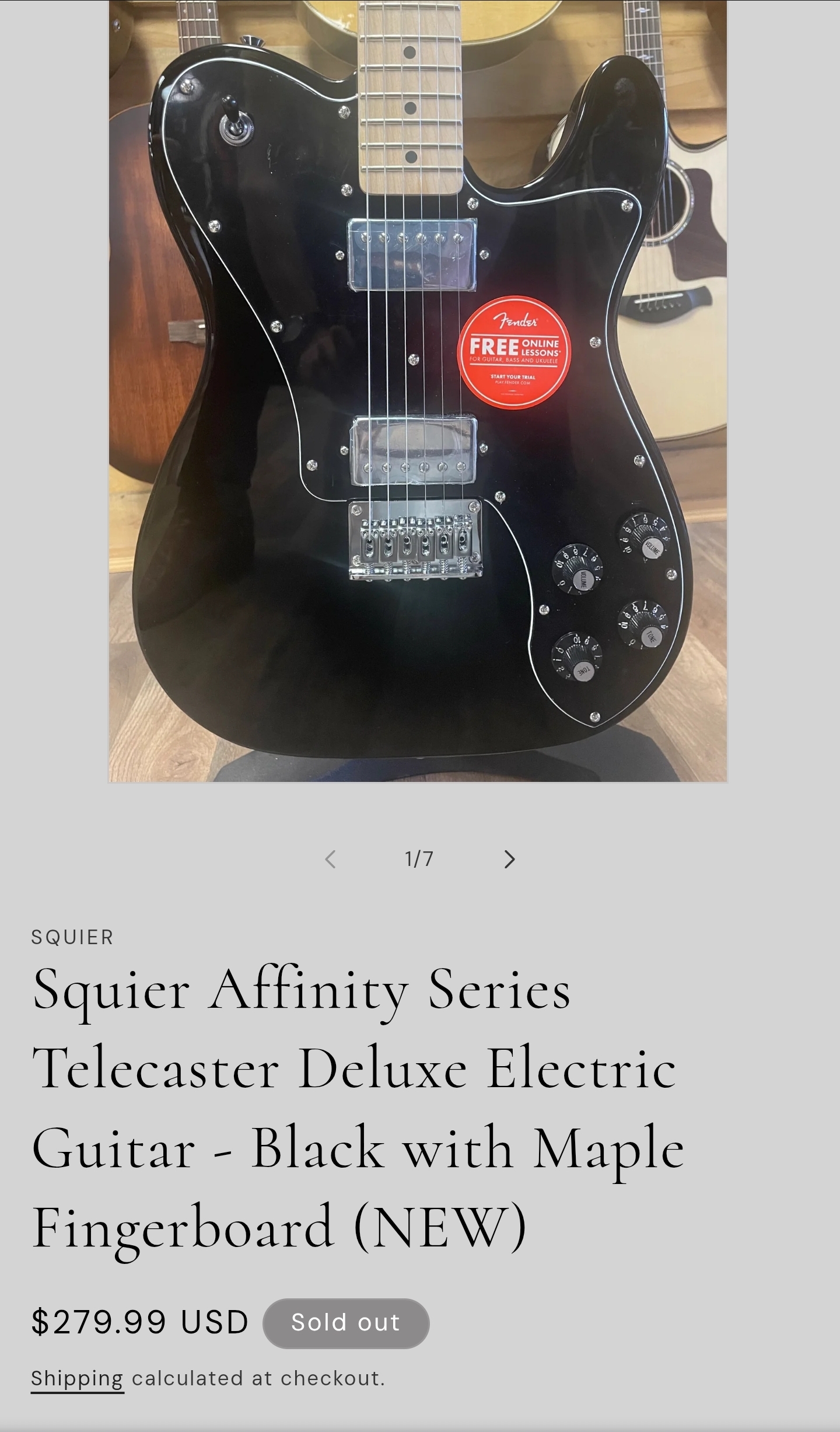
Task: Open the Shipping policy link
Action: point(77,1378)
